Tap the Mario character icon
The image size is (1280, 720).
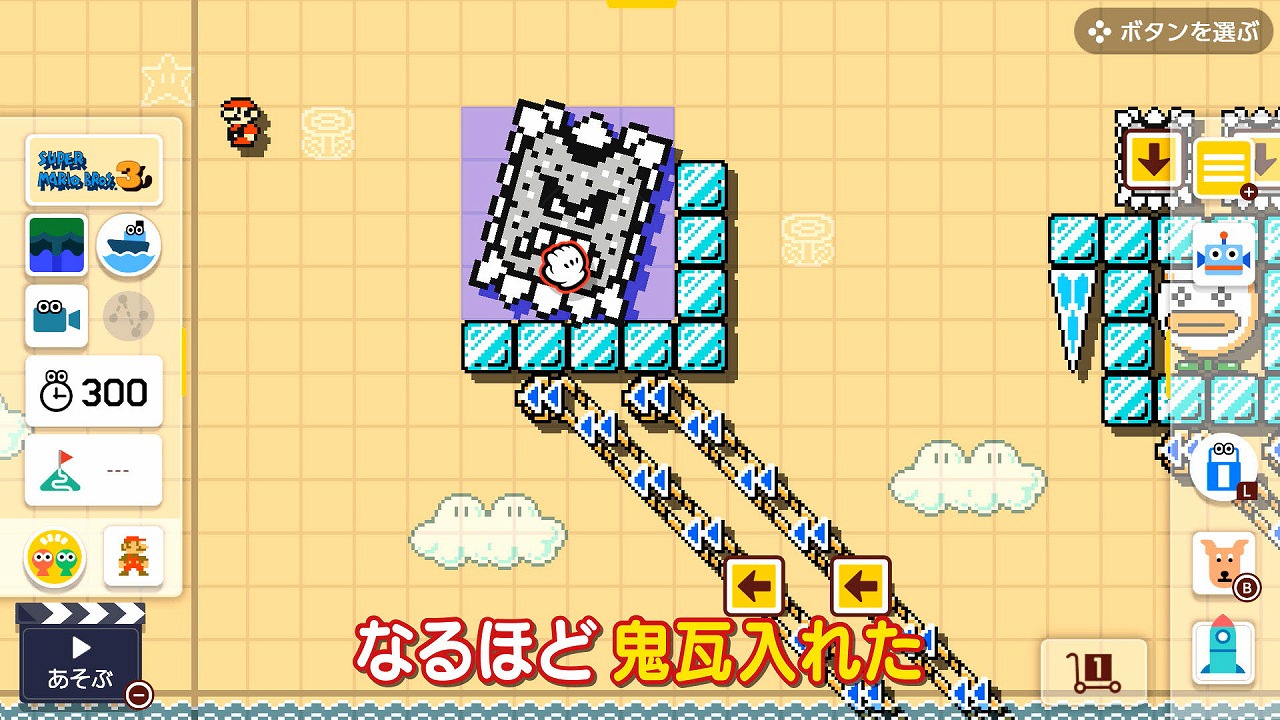coord(133,557)
